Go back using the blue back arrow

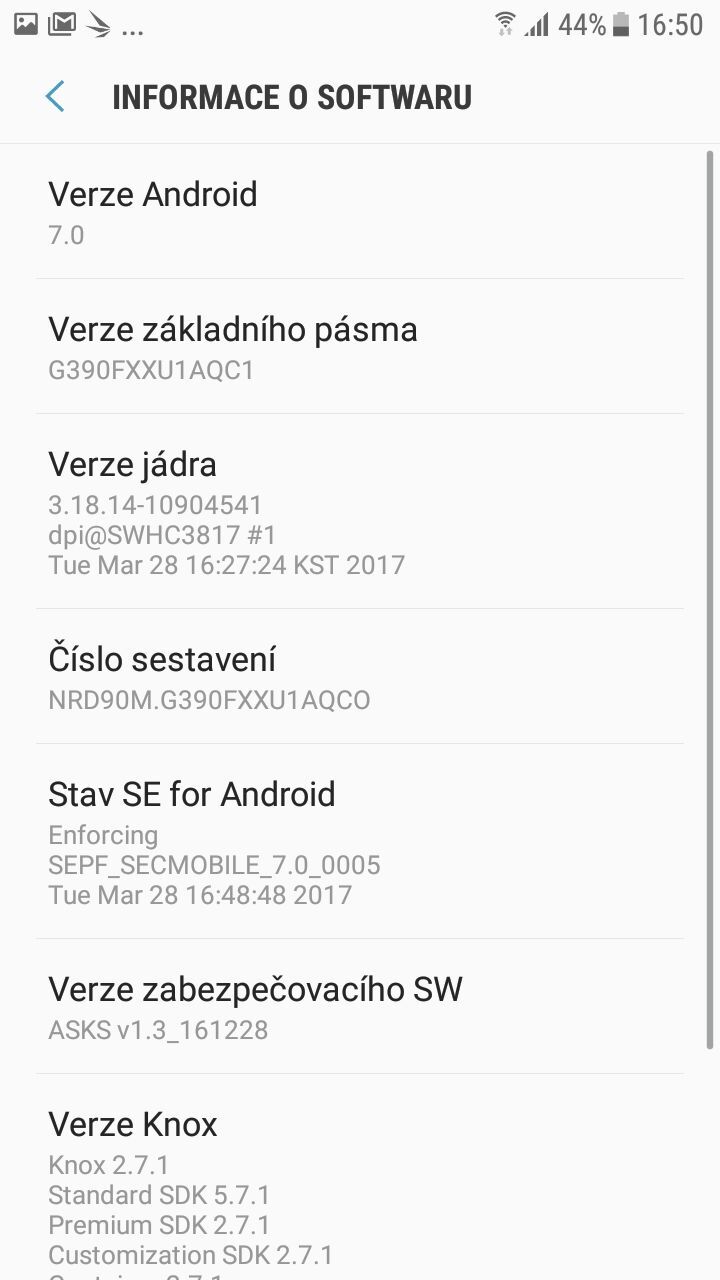[x=55, y=96]
